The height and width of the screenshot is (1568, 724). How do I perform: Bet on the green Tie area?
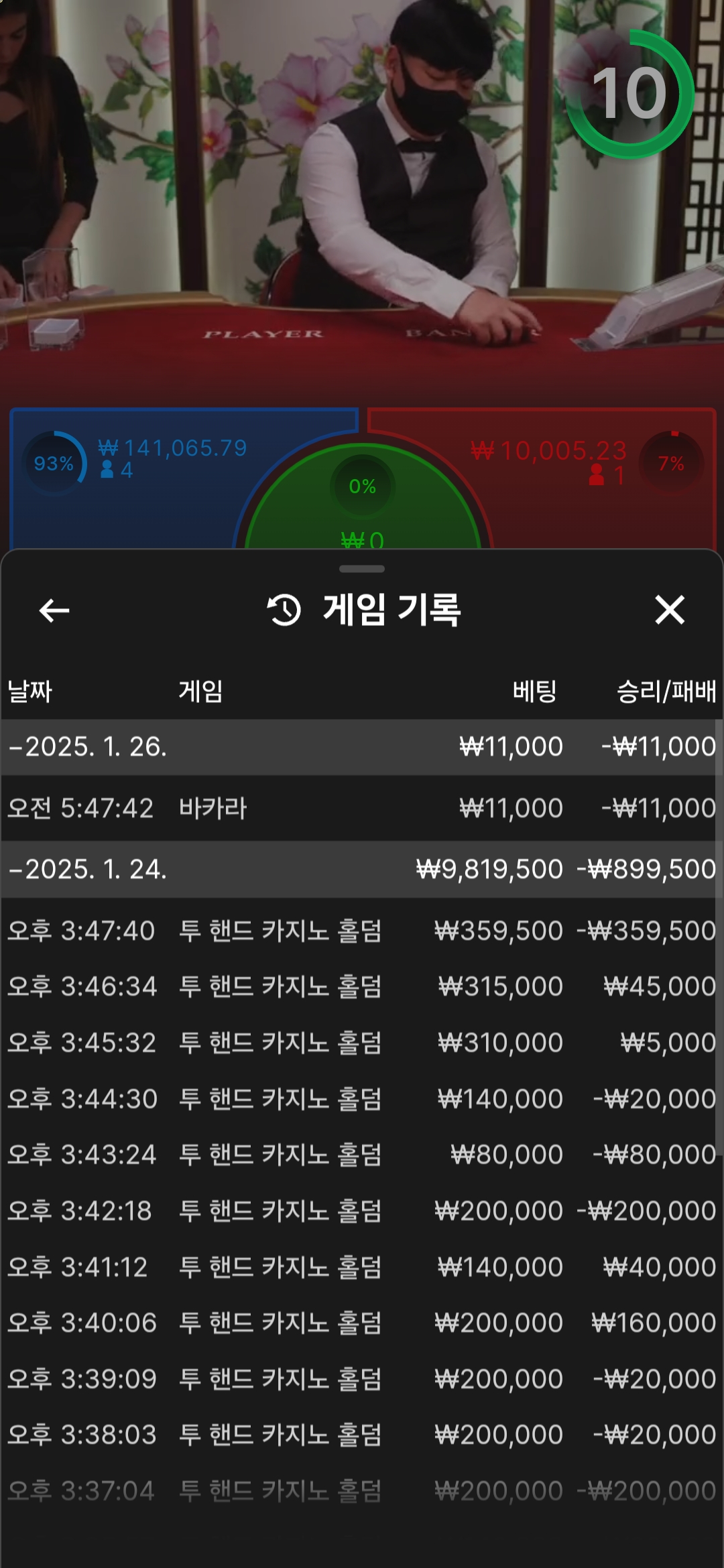click(x=362, y=509)
